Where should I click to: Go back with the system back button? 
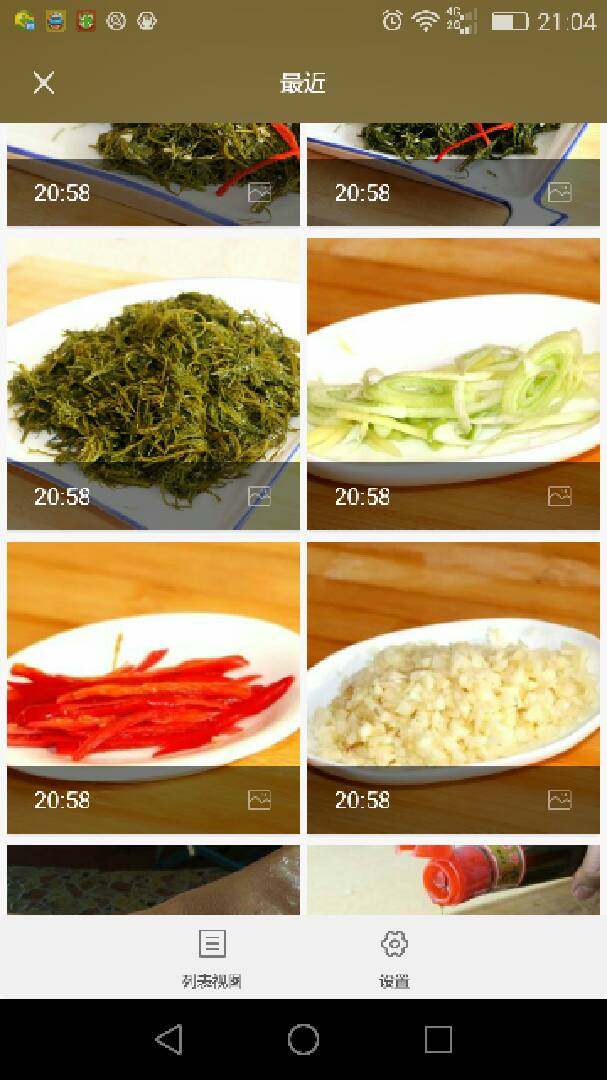point(169,1039)
